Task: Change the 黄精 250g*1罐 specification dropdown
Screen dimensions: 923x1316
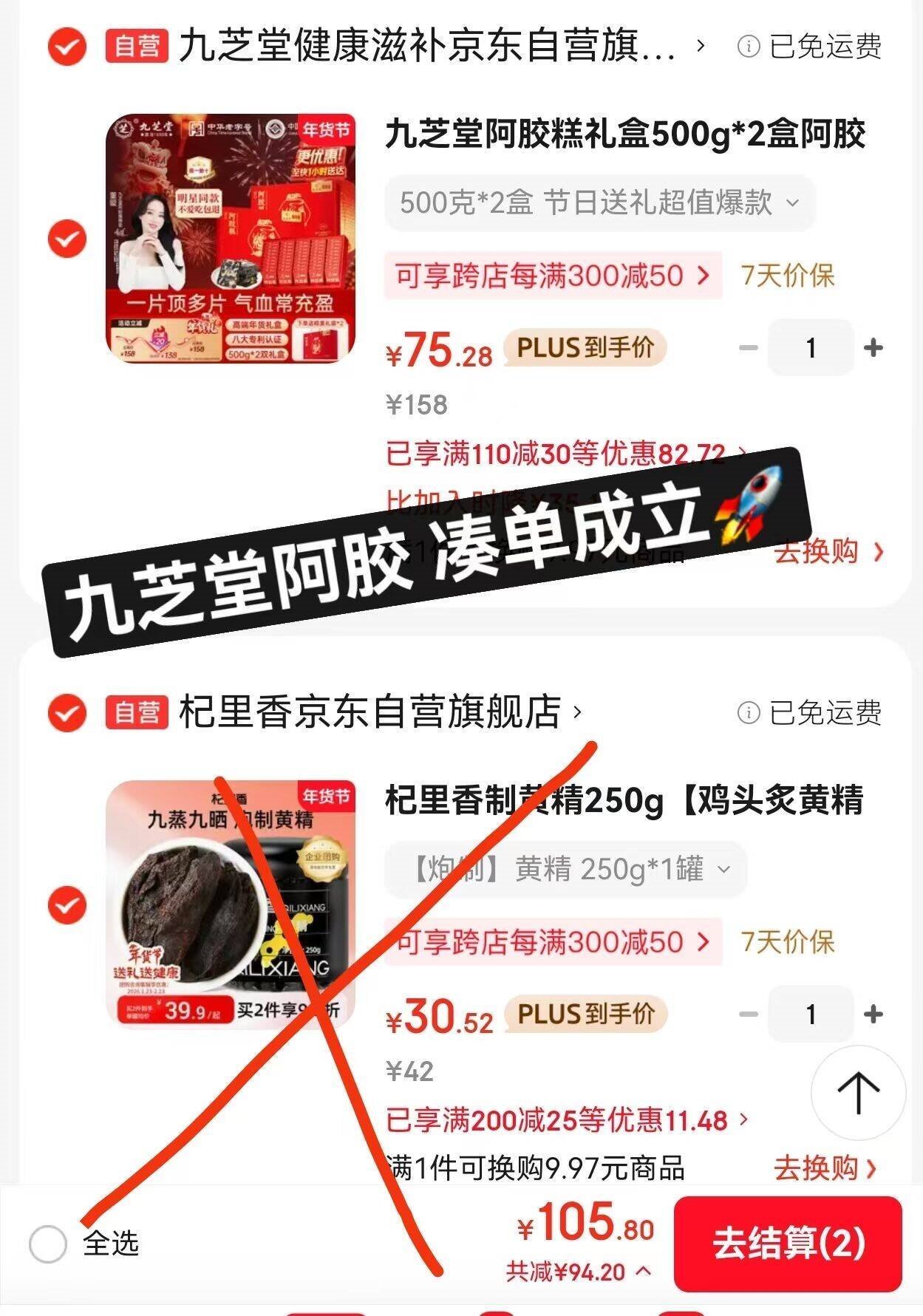Action: pos(565,869)
